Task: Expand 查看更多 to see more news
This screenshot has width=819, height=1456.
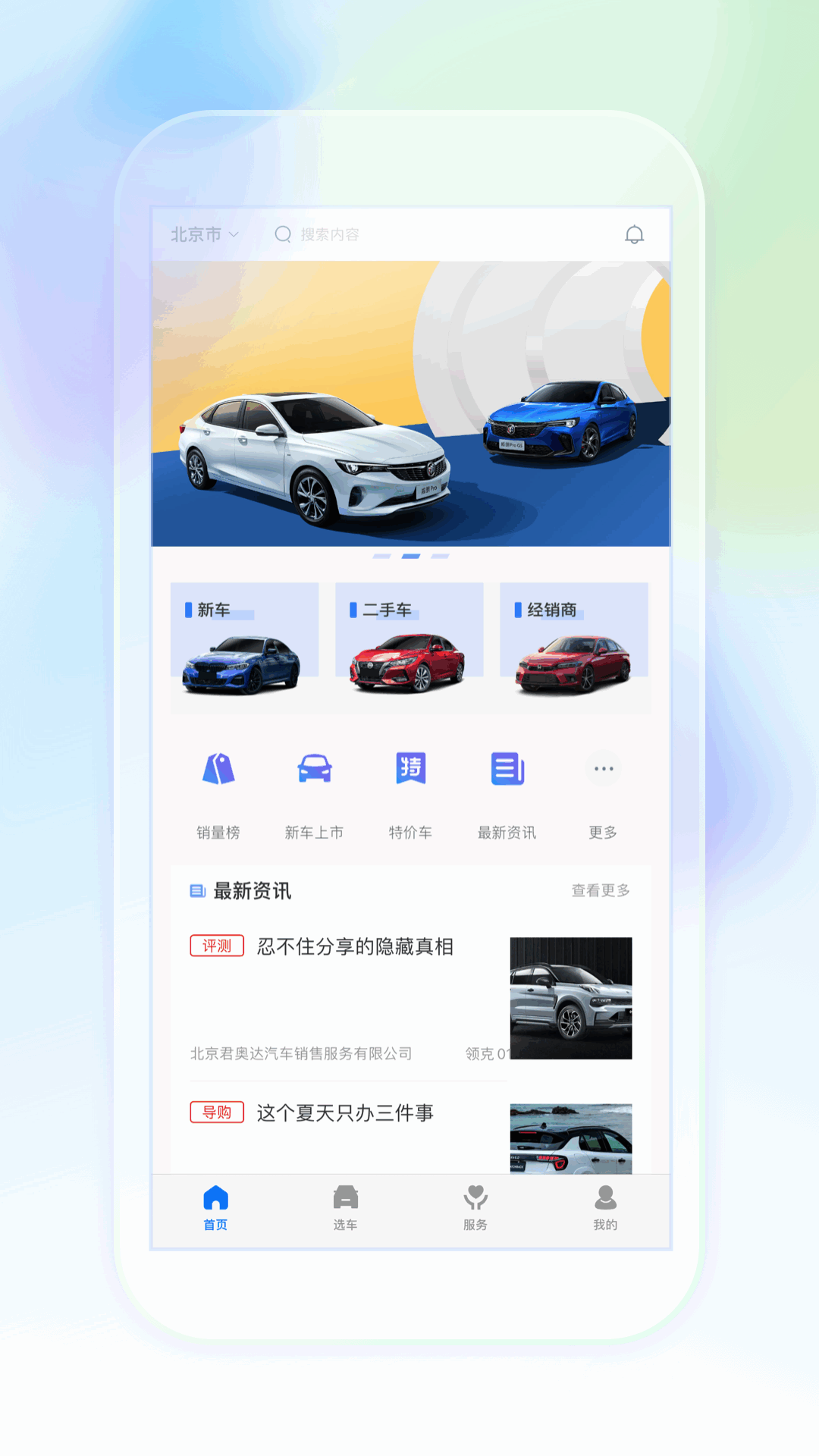Action: pyautogui.click(x=600, y=891)
